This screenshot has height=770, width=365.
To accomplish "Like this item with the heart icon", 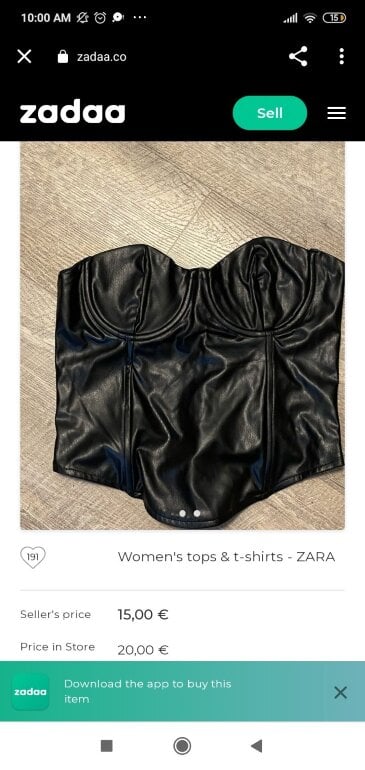I will [33, 557].
